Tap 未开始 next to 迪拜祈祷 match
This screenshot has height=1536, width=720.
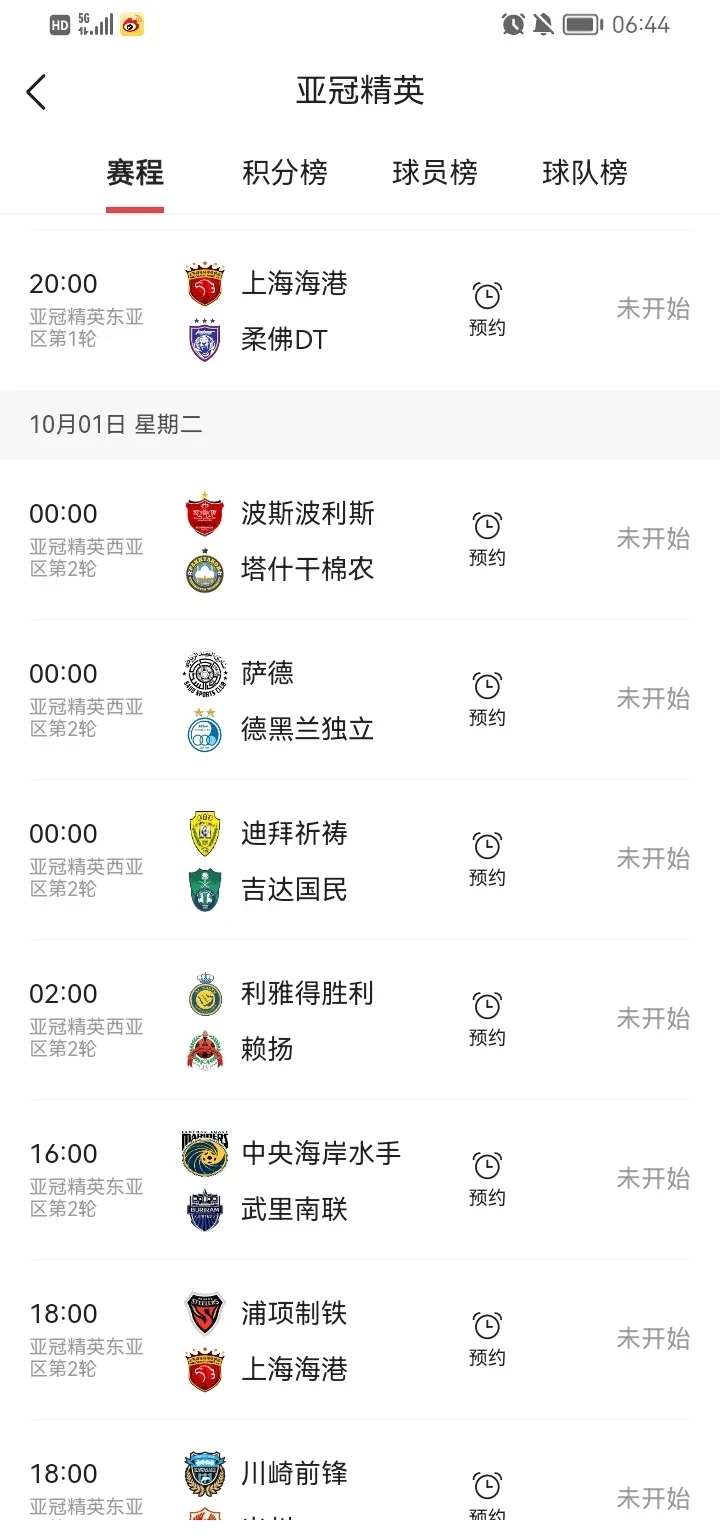click(x=653, y=858)
